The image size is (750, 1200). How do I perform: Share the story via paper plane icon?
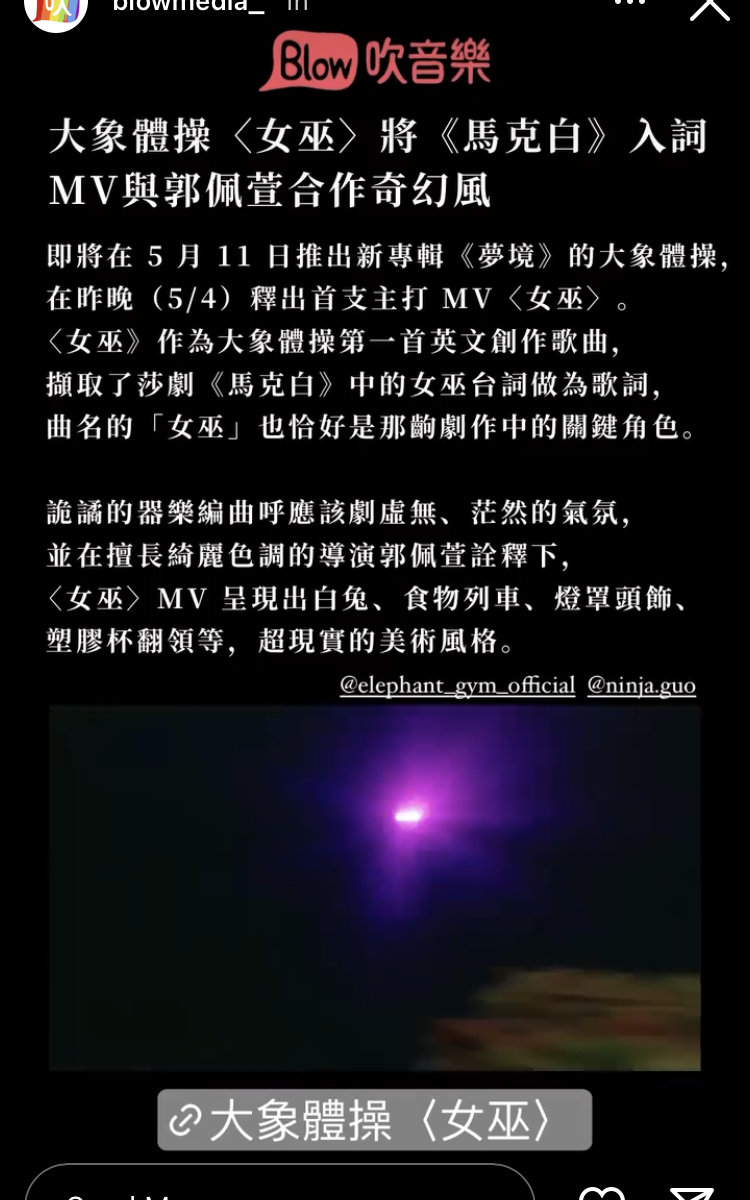pos(692,1192)
